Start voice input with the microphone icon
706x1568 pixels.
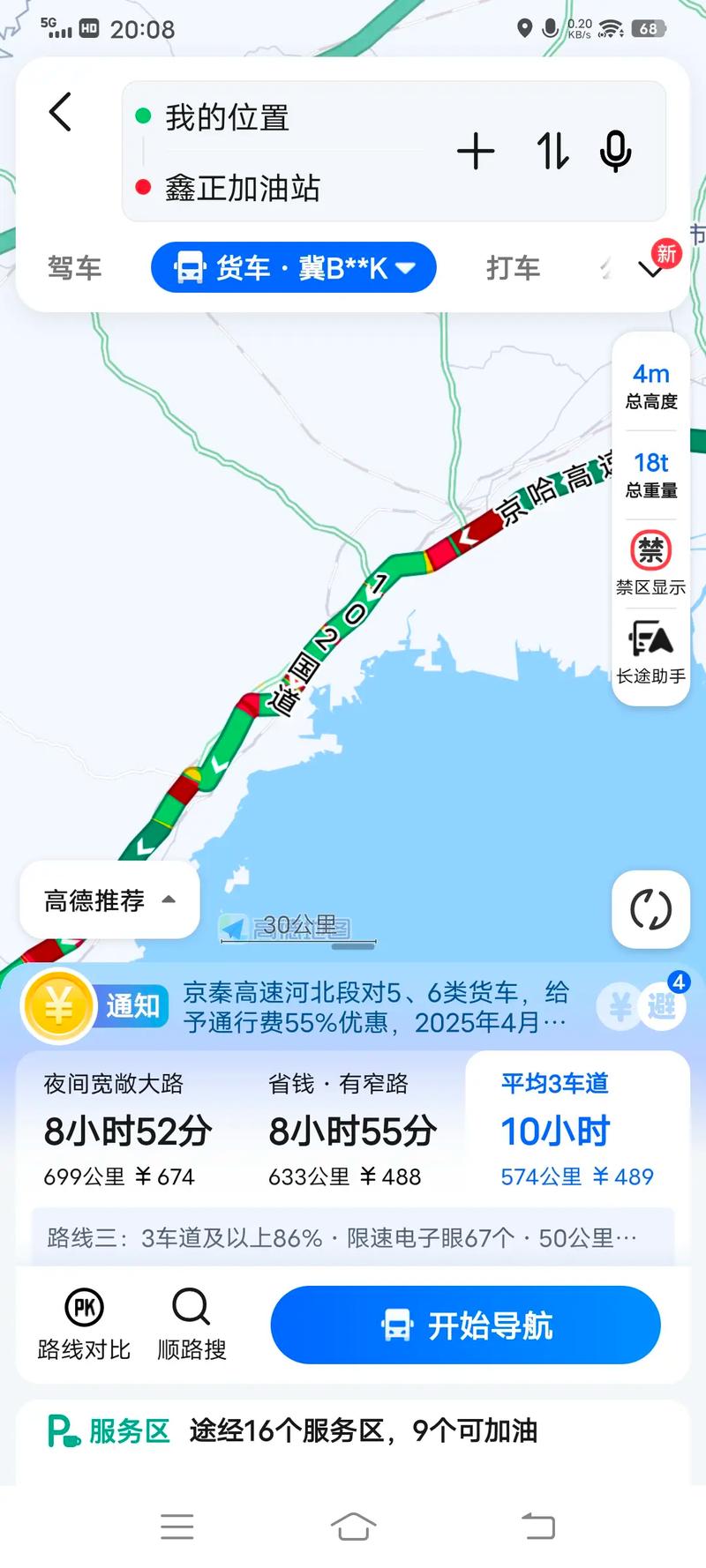tap(614, 152)
